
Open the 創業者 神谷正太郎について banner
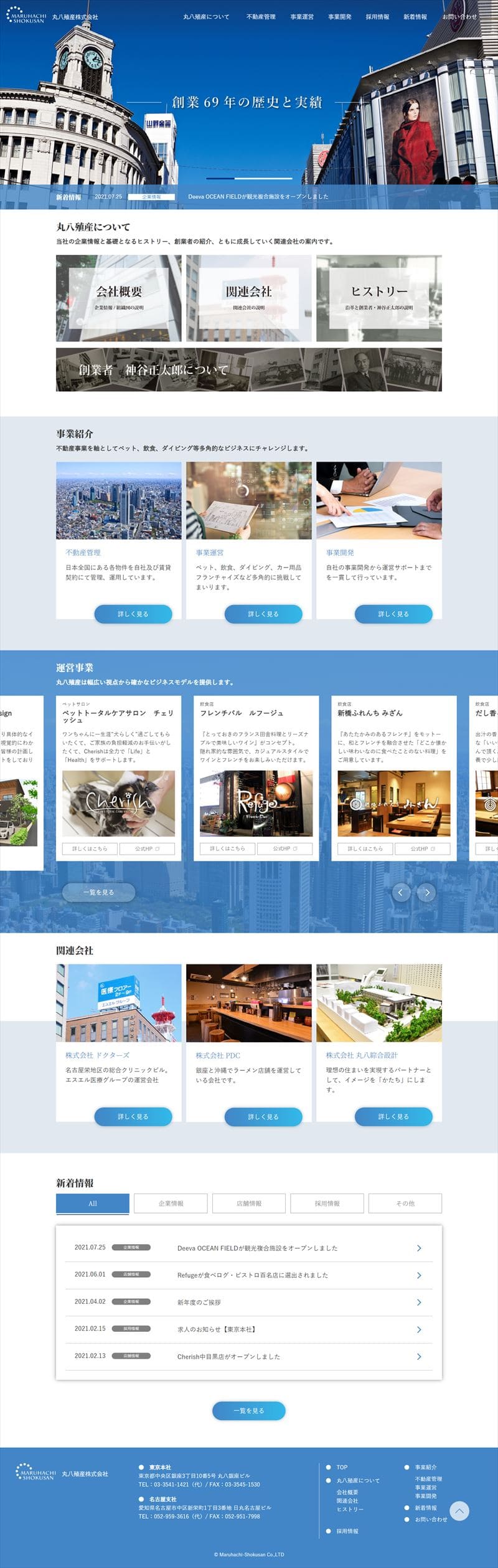(x=249, y=369)
